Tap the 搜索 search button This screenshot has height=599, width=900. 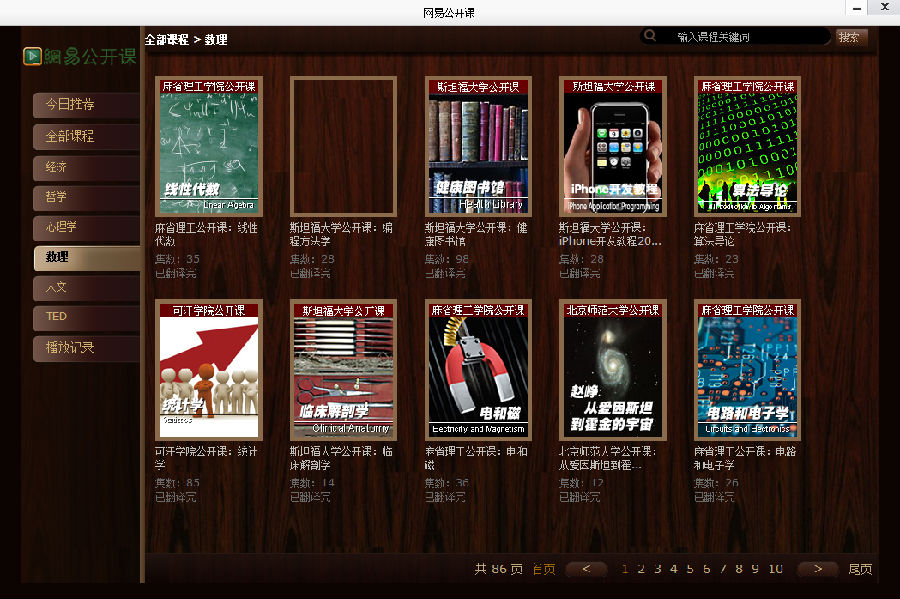849,37
